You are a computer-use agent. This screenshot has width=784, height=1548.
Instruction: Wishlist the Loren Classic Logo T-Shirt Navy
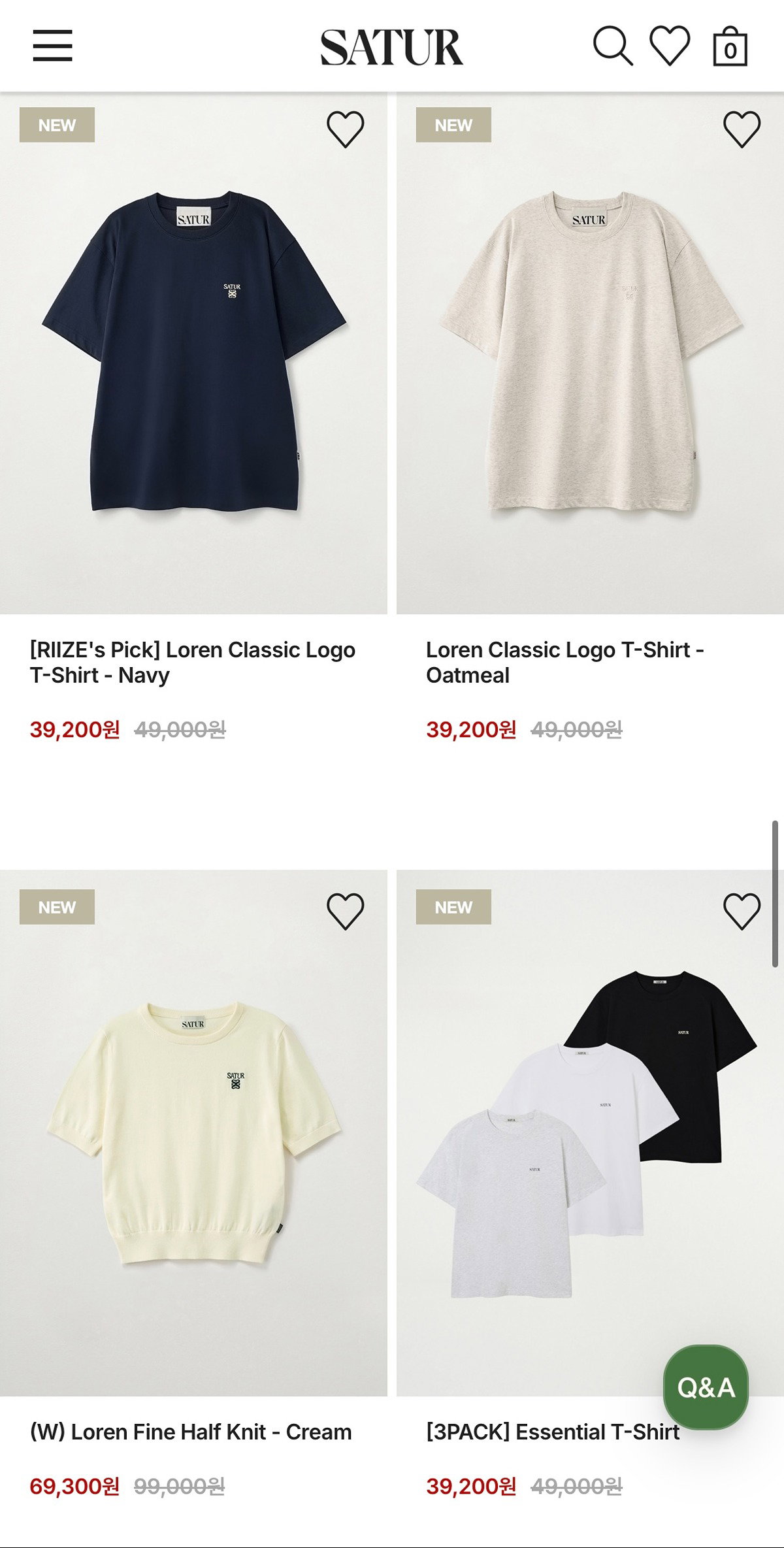[x=346, y=129]
